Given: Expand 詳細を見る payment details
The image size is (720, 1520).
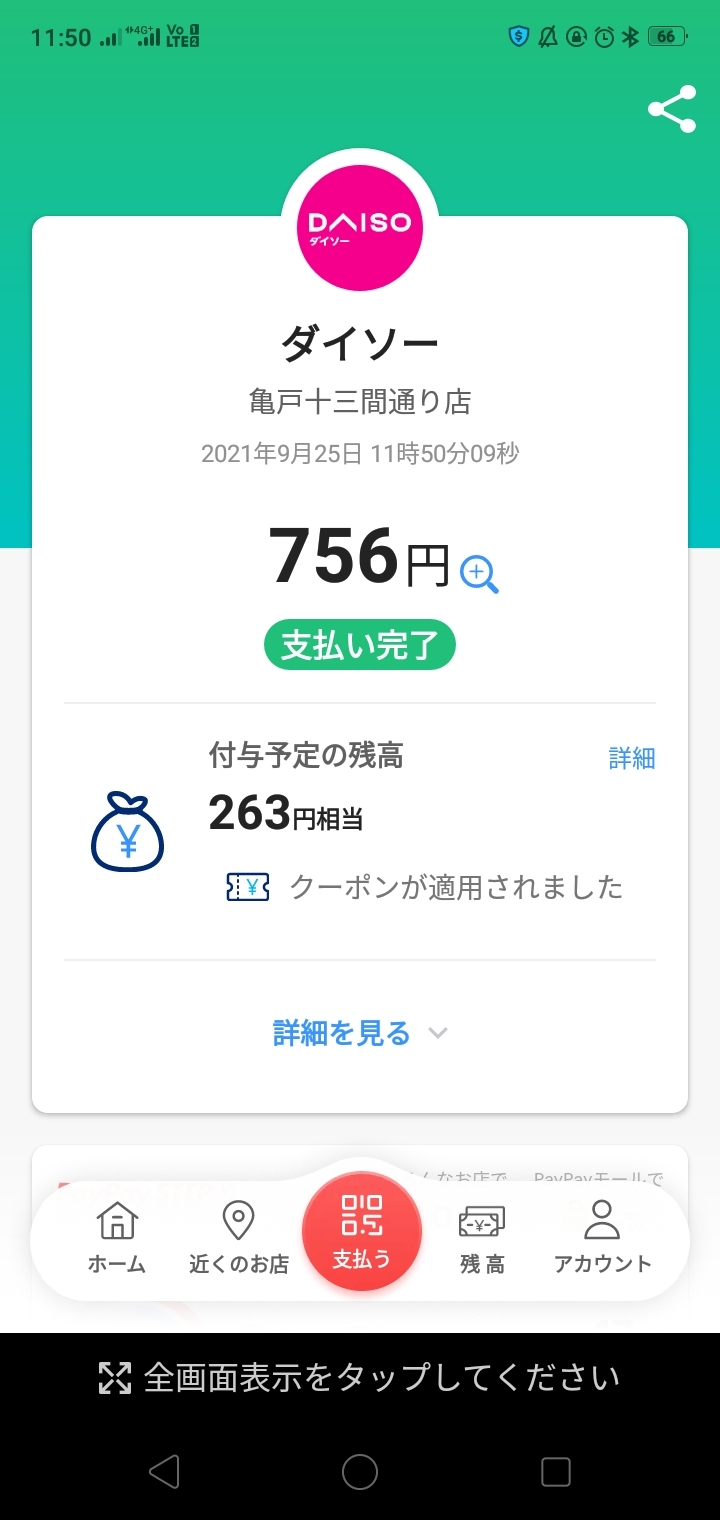Looking at the screenshot, I should point(359,1033).
